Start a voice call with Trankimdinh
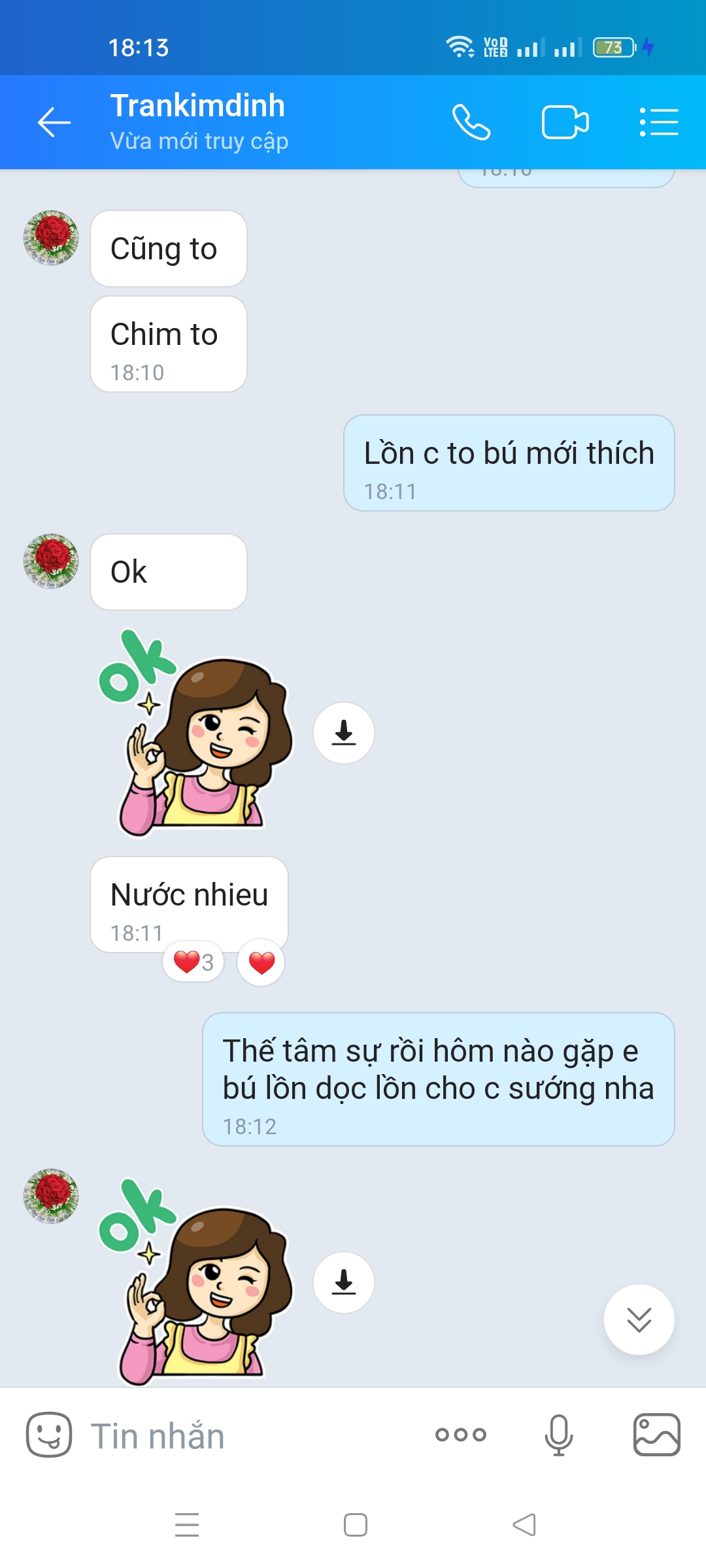This screenshot has width=706, height=1568. 471,122
